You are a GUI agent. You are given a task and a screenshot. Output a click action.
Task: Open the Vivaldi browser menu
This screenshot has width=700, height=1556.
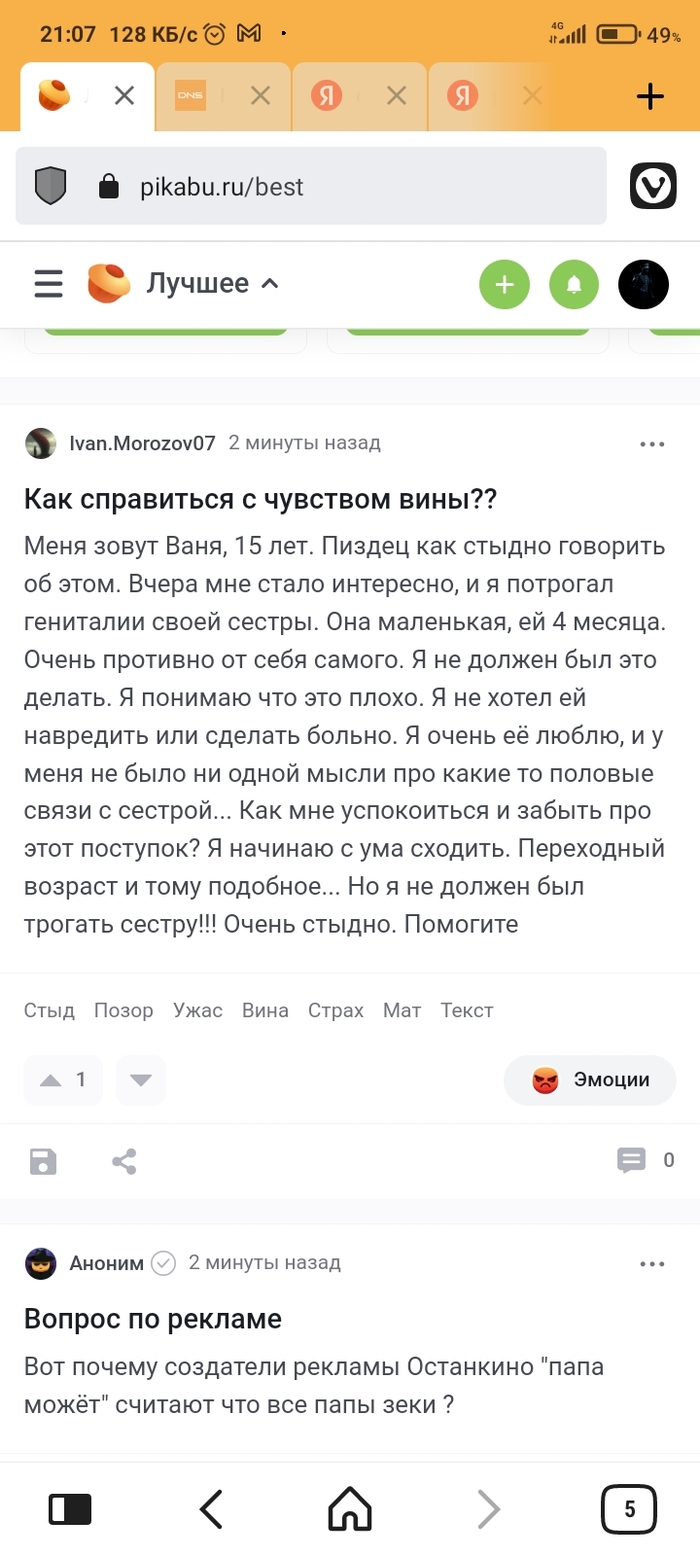click(653, 186)
